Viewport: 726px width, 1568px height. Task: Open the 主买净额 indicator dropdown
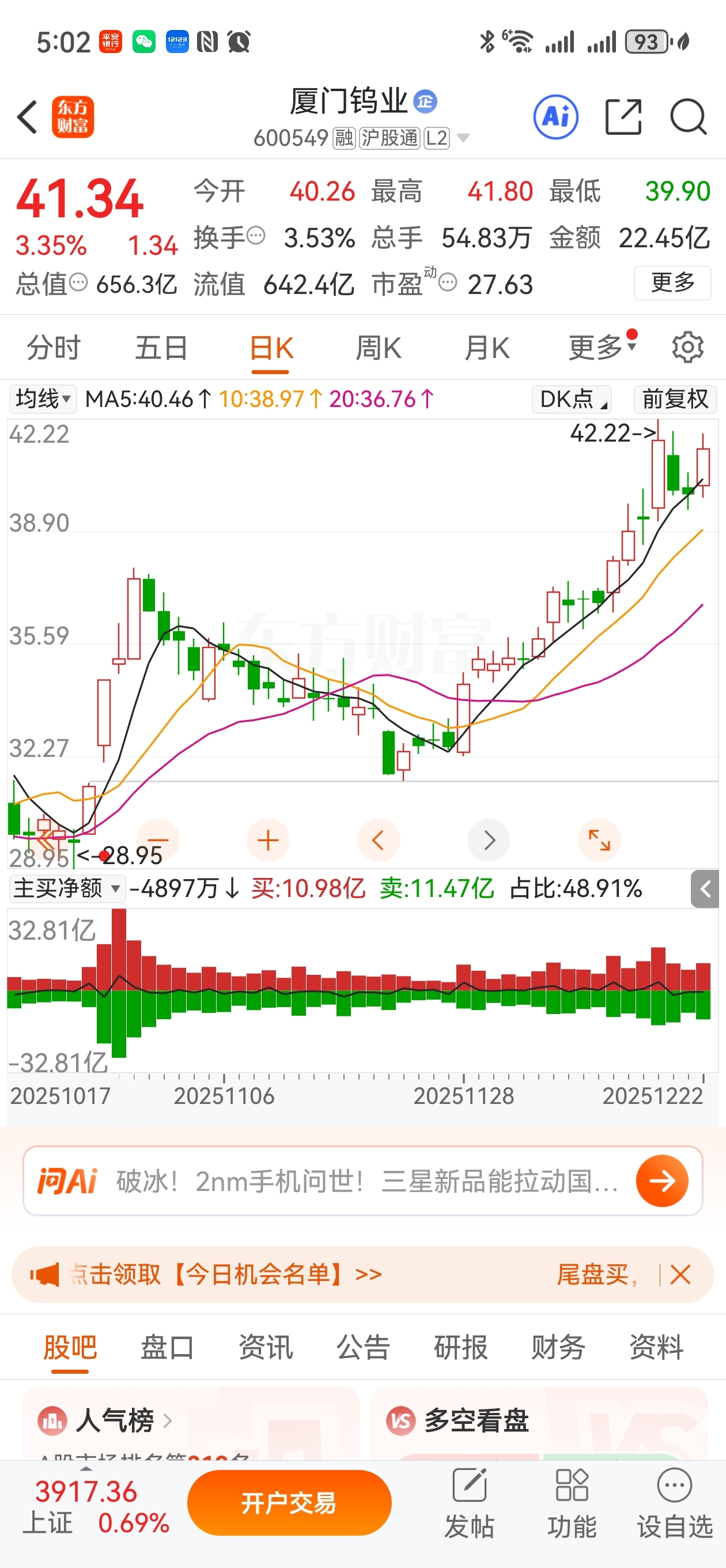click(x=67, y=888)
